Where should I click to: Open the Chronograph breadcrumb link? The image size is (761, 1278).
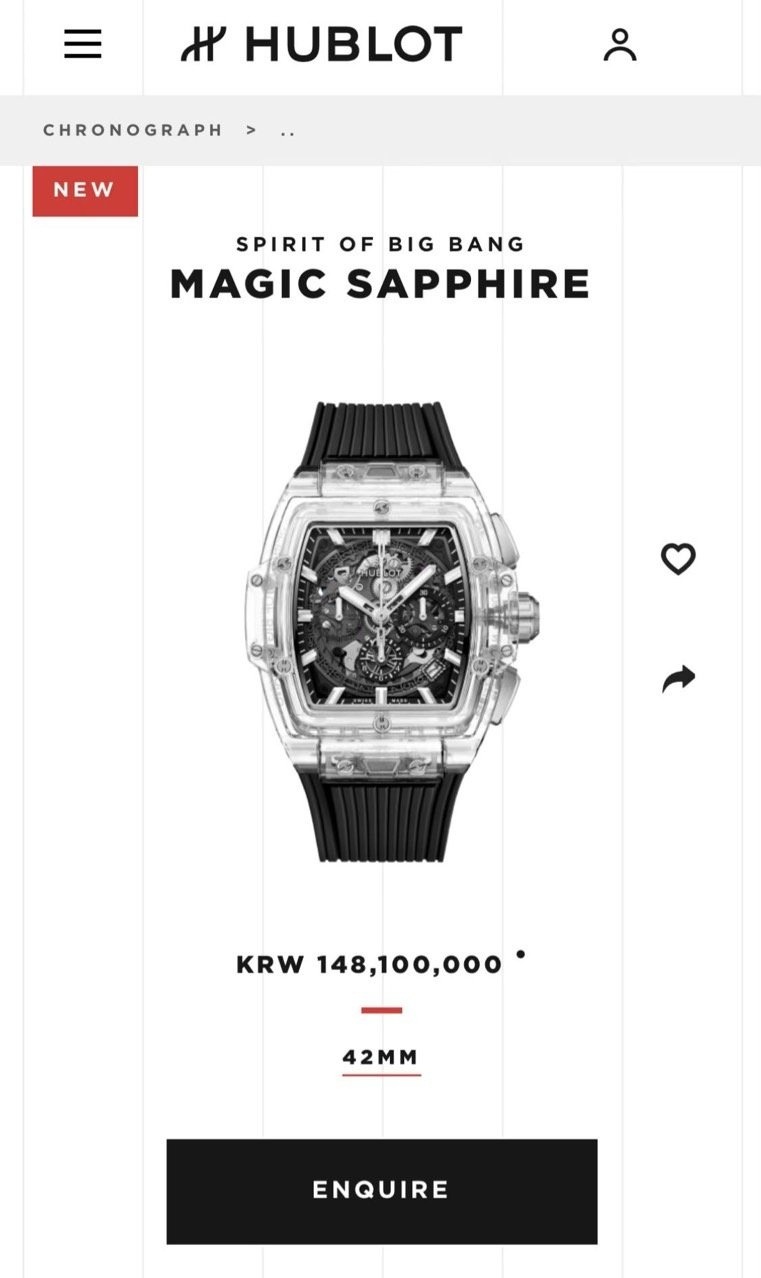coord(133,130)
